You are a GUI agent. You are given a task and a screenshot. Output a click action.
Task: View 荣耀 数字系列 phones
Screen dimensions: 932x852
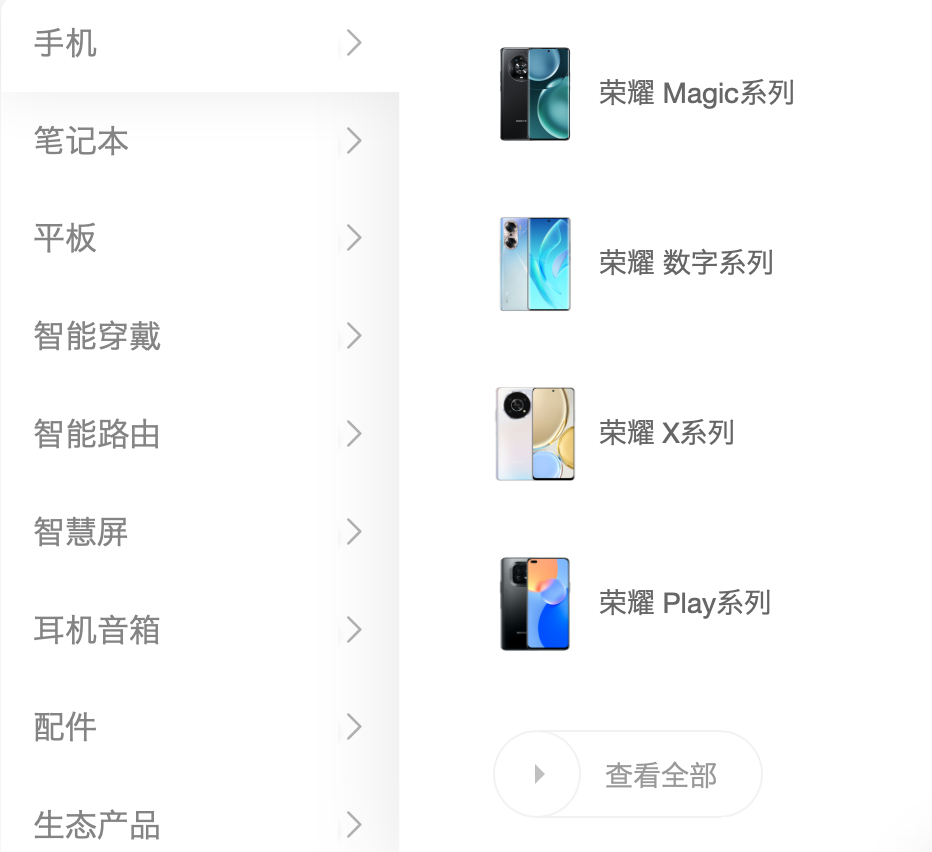[x=686, y=264]
